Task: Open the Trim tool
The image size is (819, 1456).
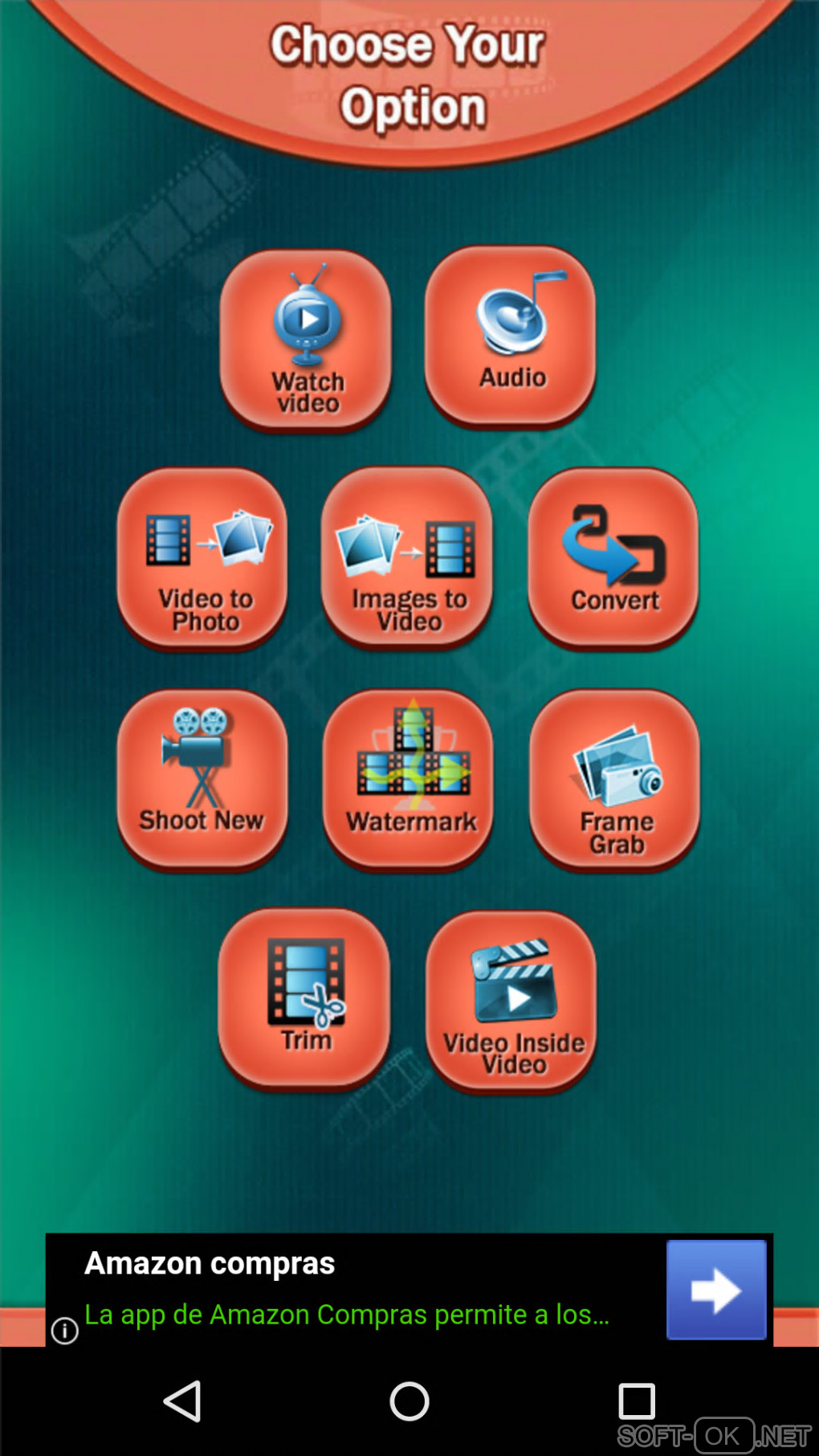Action: tap(304, 998)
